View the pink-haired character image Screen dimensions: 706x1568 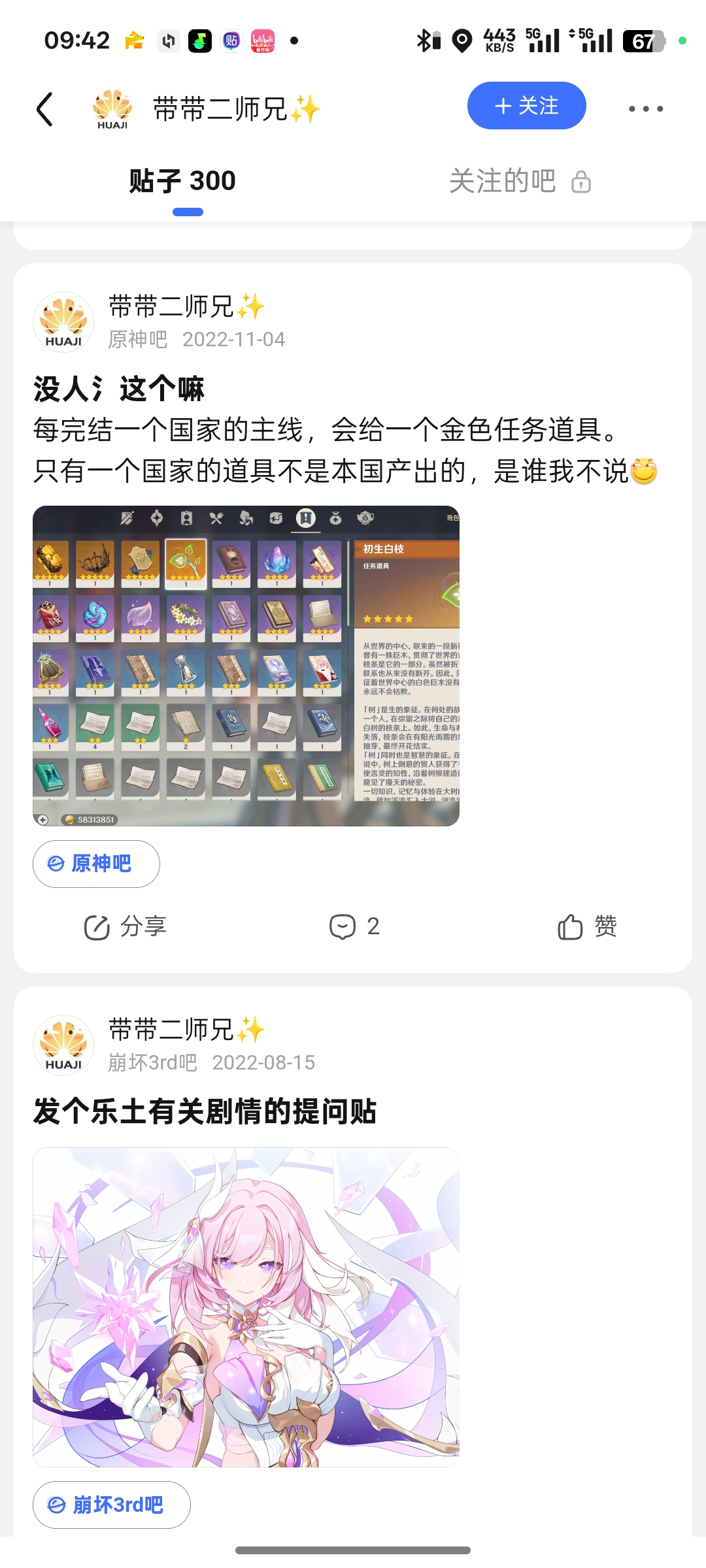pos(246,1307)
